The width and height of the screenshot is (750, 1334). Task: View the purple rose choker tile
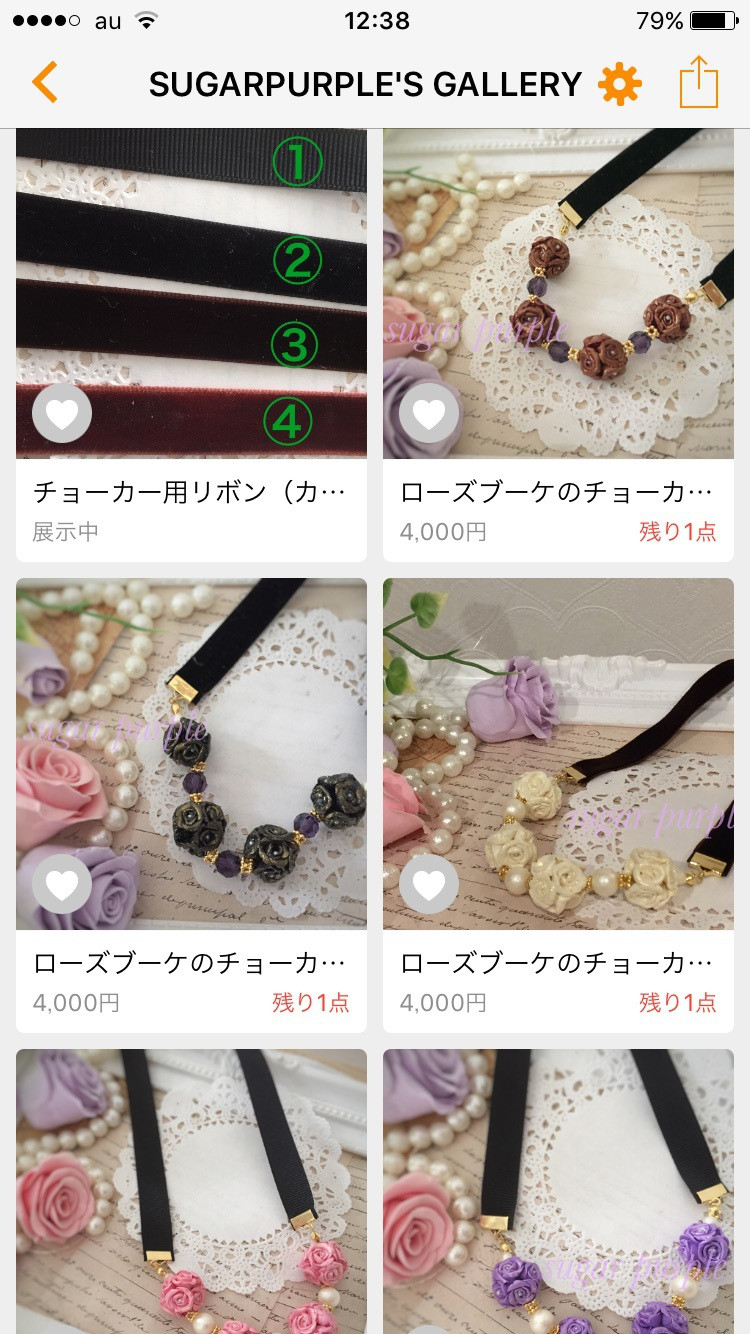point(558,1190)
